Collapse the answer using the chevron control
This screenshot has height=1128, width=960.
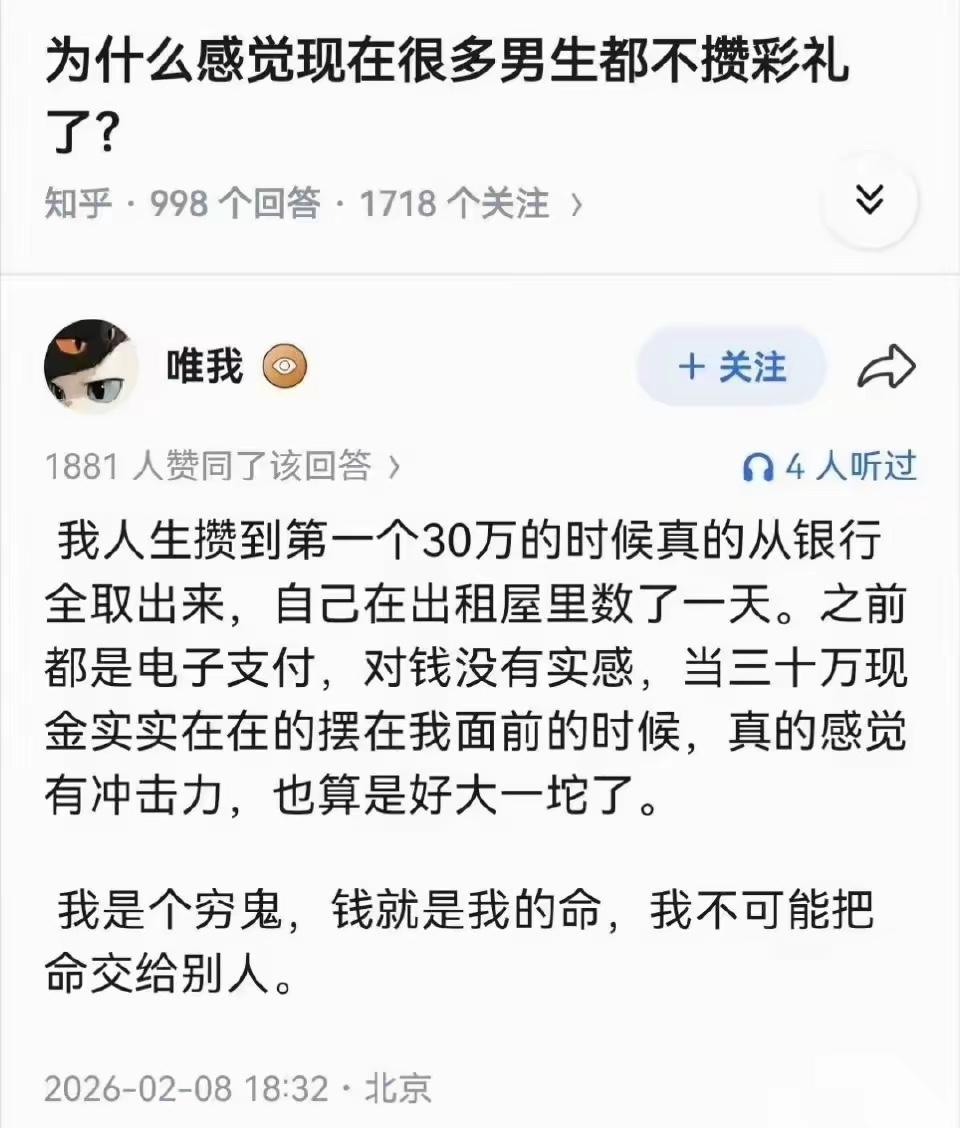click(869, 200)
